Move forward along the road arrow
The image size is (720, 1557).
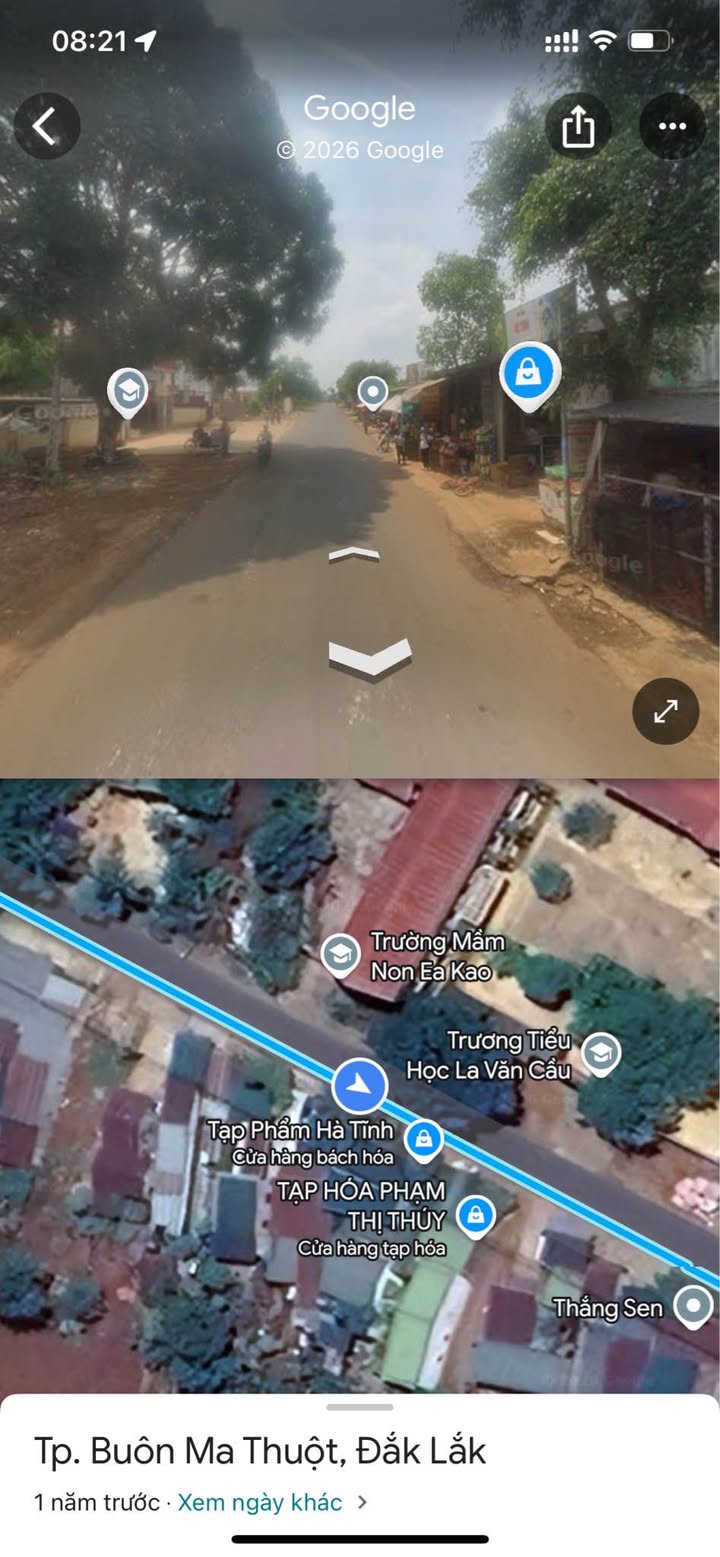354,556
